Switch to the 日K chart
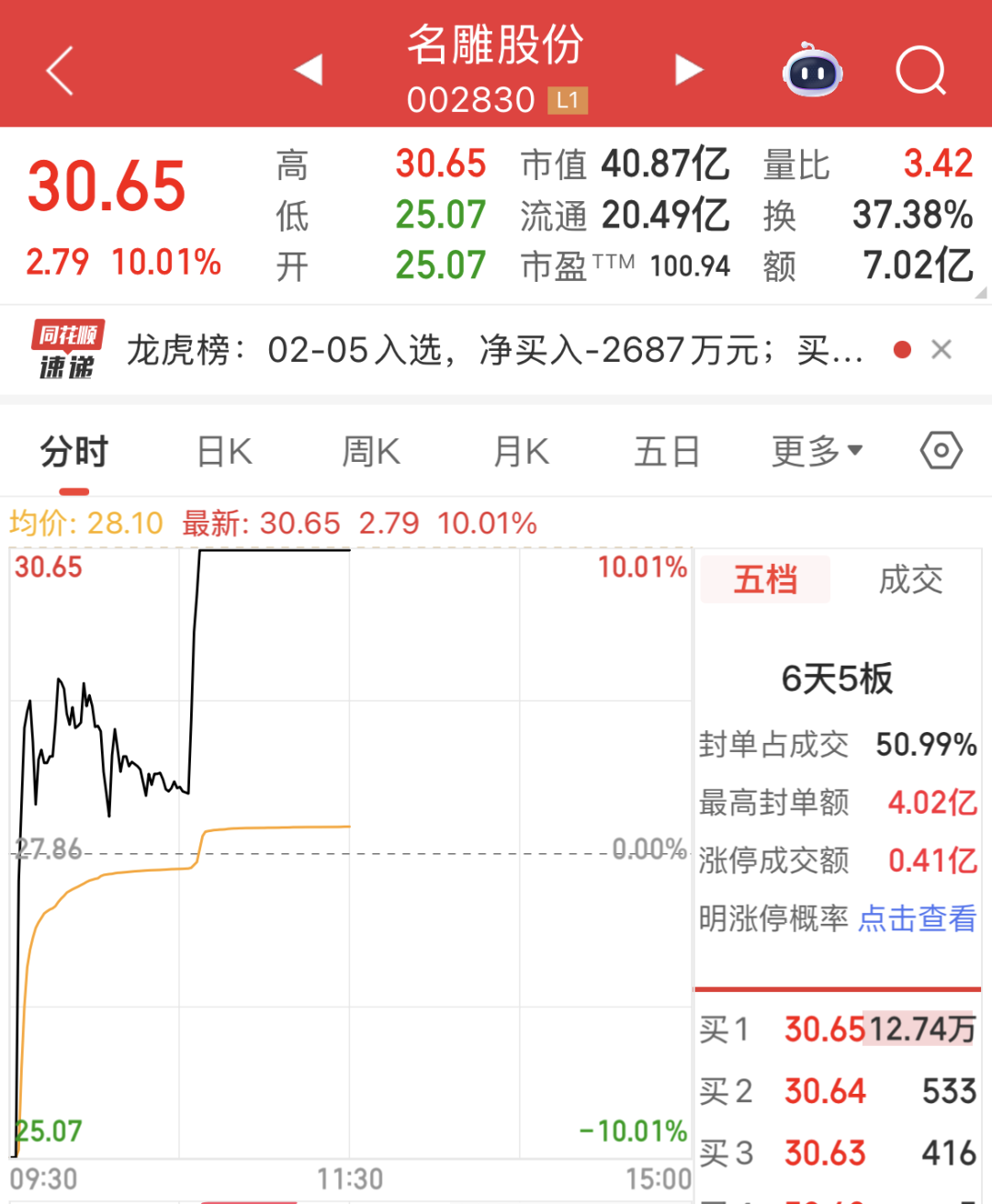The width and height of the screenshot is (992, 1204). coord(225,452)
